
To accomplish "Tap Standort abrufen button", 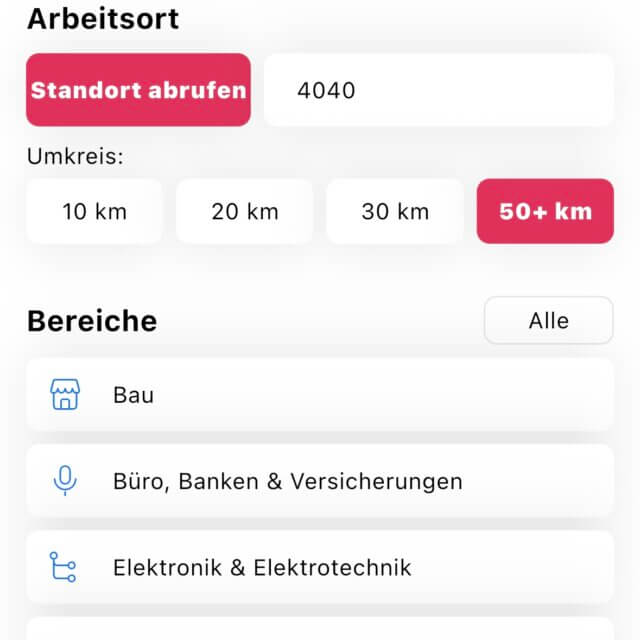I will coord(138,90).
